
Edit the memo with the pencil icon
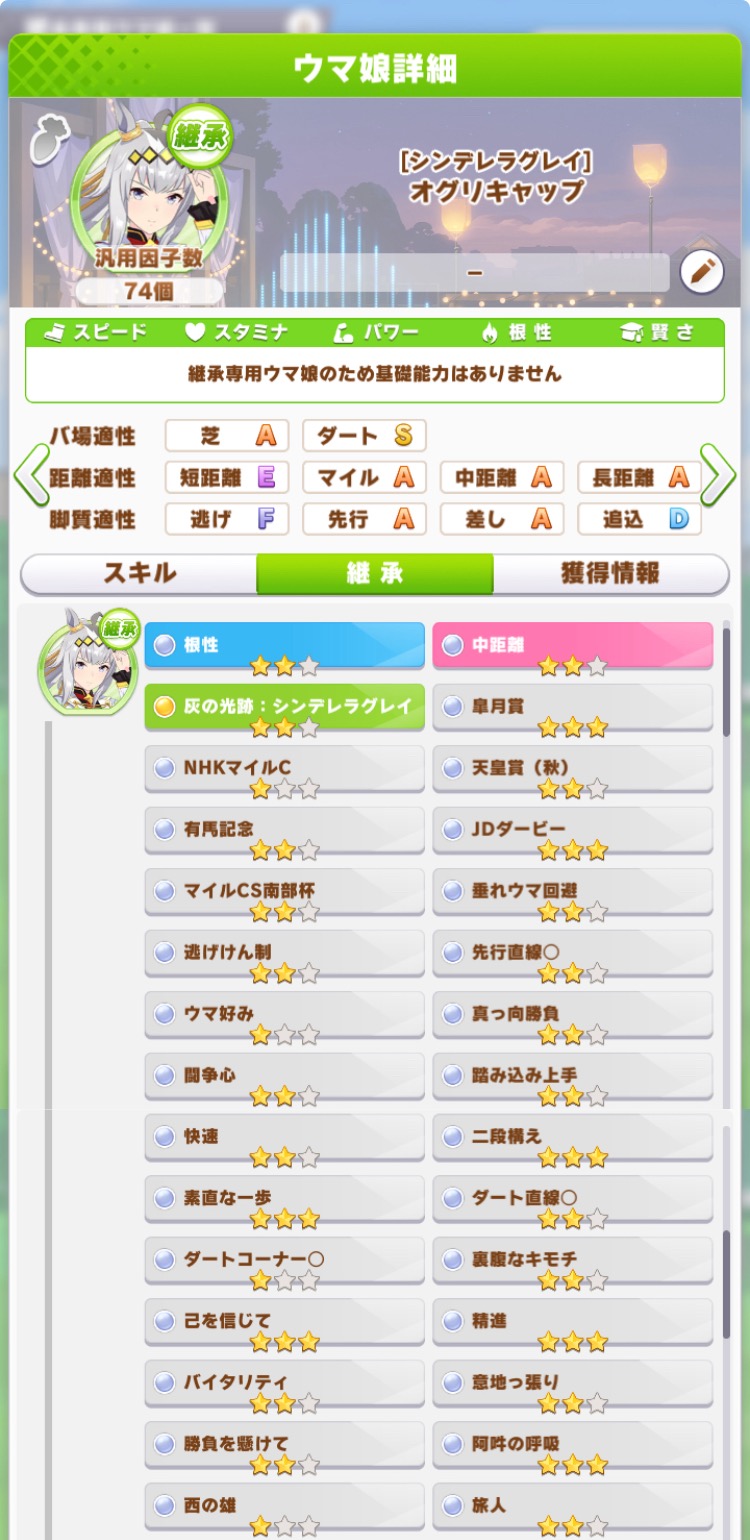[x=701, y=272]
